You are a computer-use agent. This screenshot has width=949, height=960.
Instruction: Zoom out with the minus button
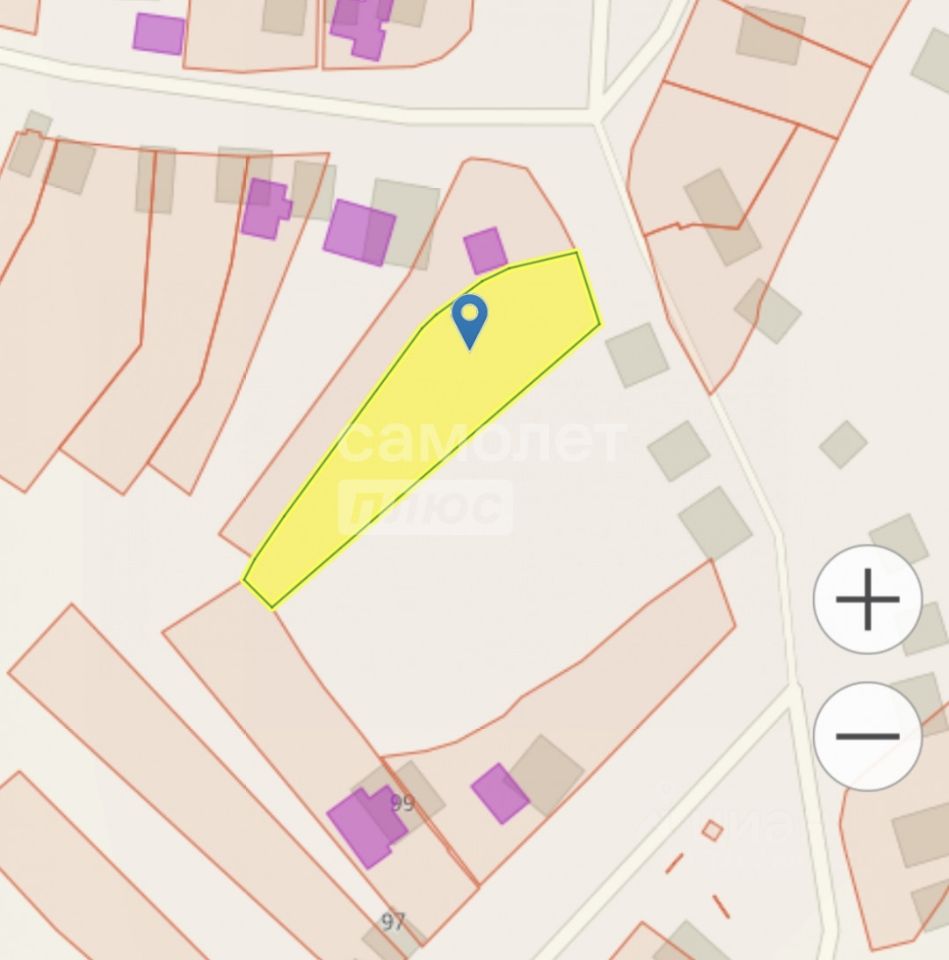point(867,736)
